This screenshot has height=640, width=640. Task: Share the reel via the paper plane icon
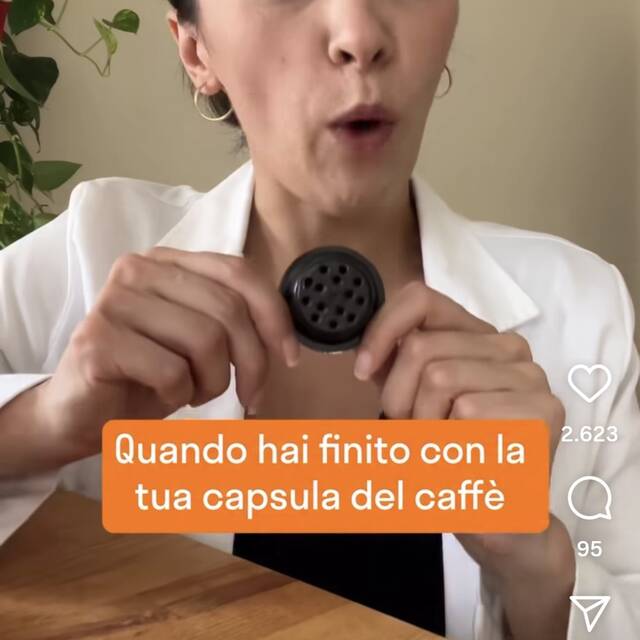589,612
